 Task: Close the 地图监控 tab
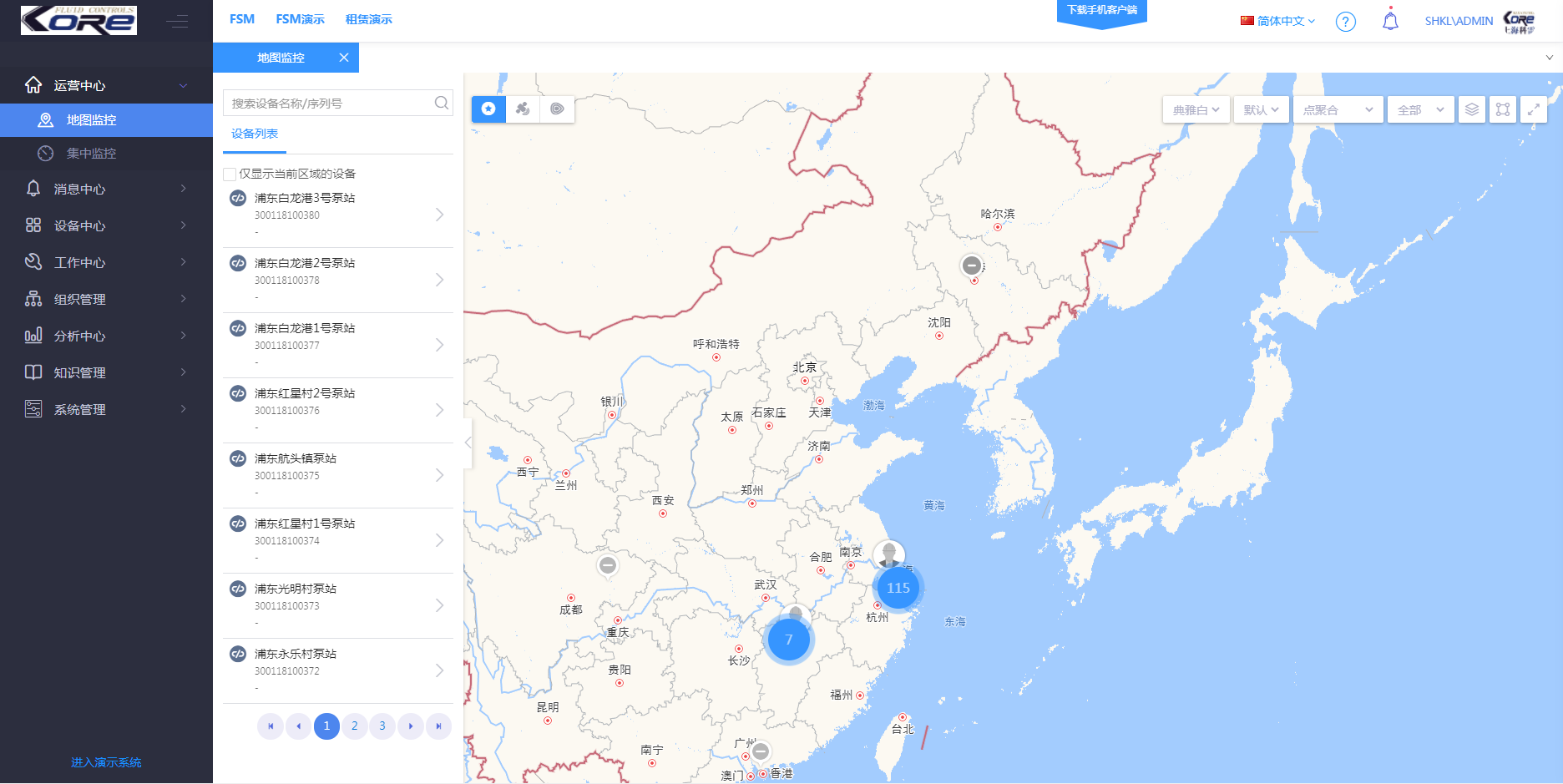(344, 58)
